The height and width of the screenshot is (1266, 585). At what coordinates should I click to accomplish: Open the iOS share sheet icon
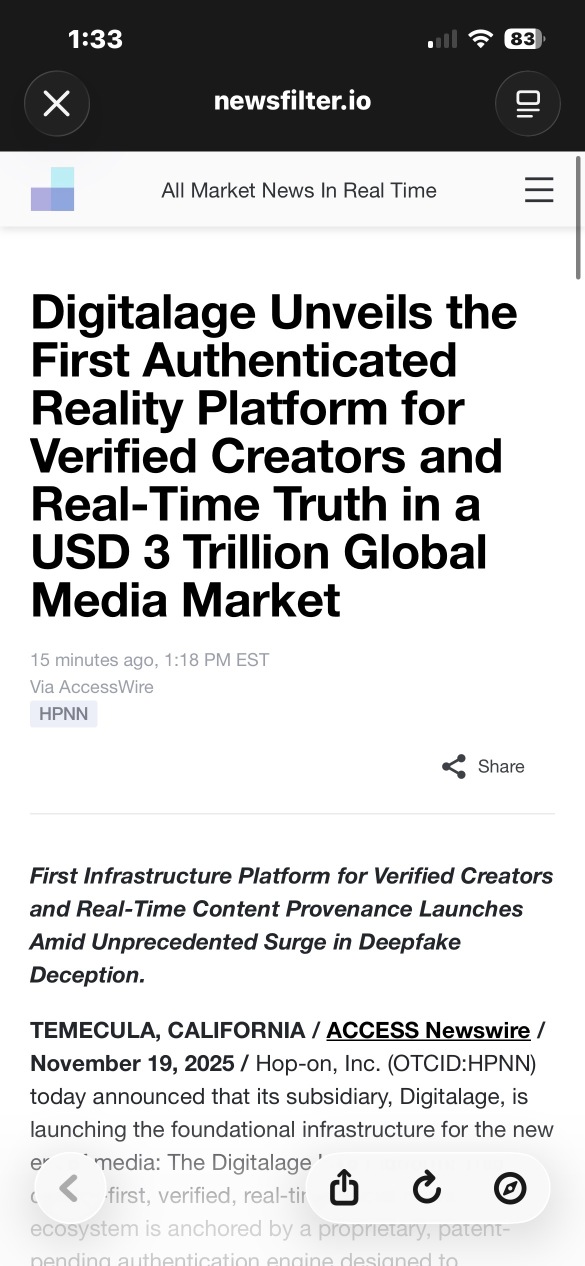343,1188
